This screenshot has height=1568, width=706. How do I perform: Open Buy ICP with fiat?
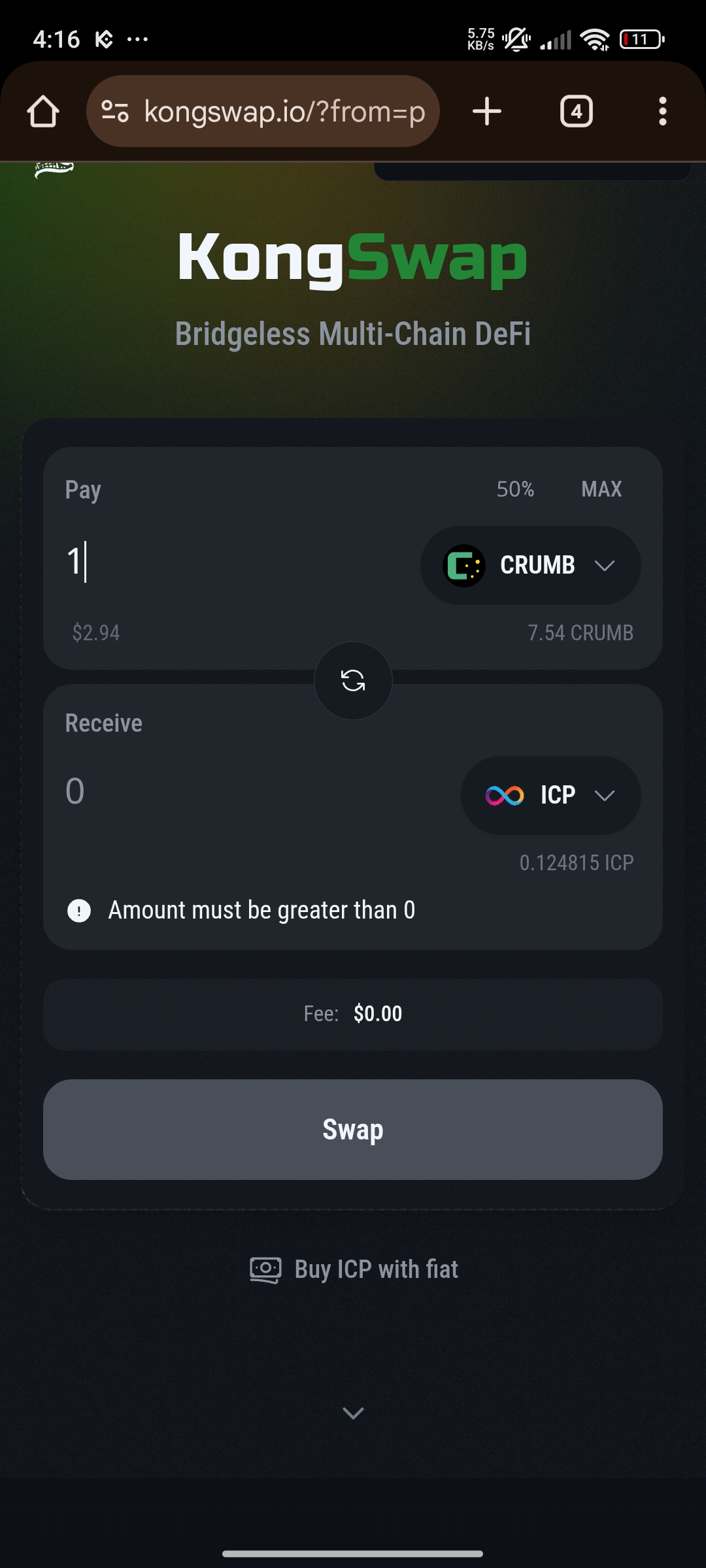[354, 1269]
